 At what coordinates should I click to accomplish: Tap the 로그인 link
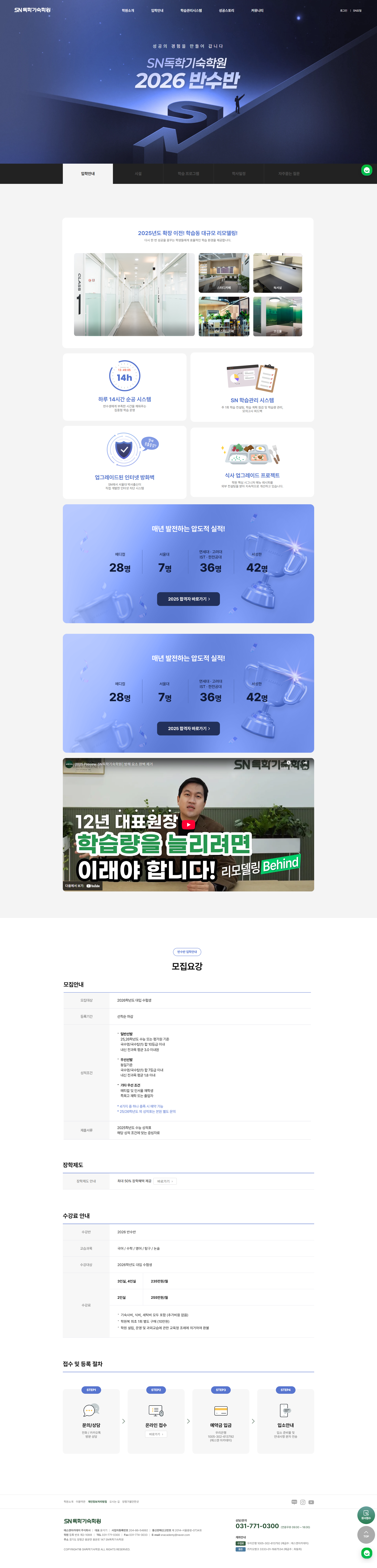[343, 10]
